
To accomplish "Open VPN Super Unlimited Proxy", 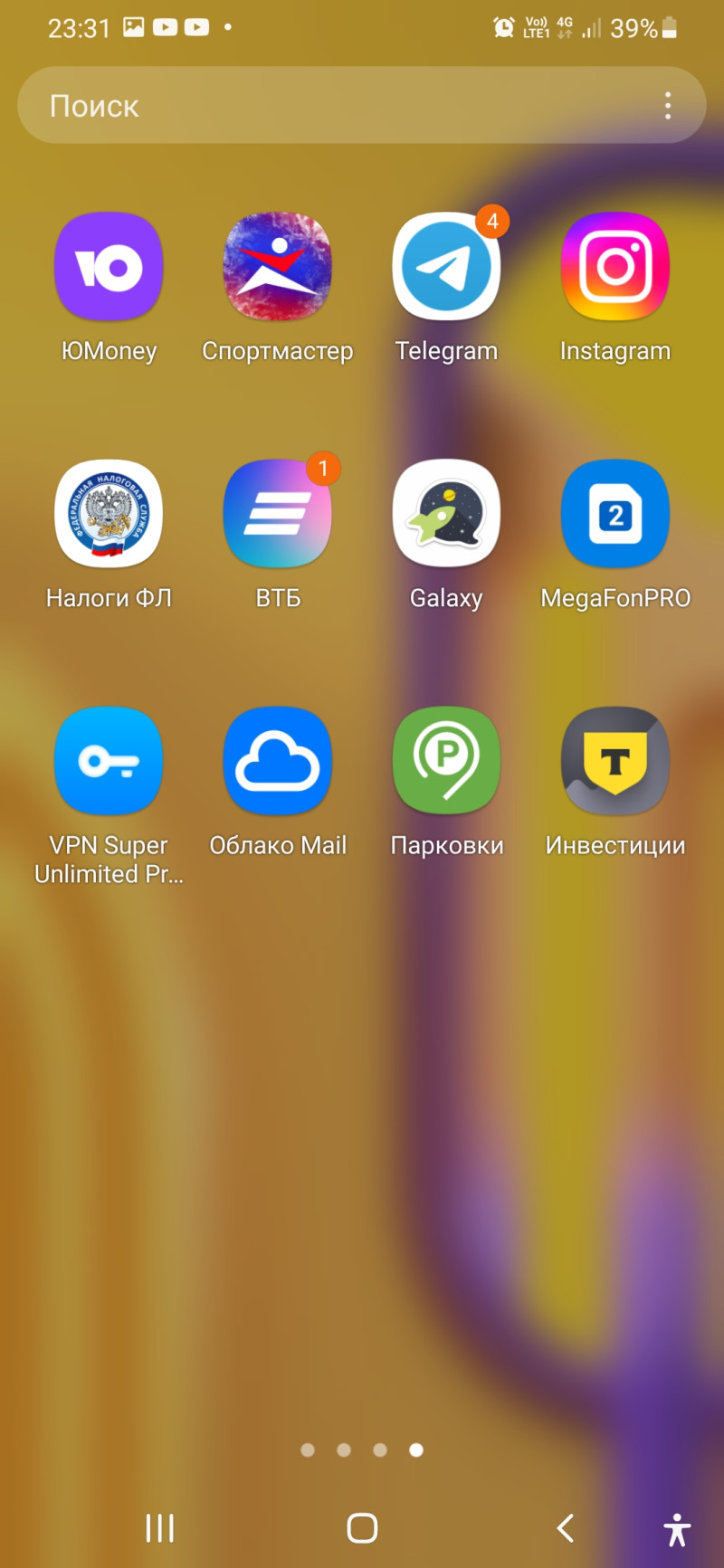I will click(x=109, y=761).
